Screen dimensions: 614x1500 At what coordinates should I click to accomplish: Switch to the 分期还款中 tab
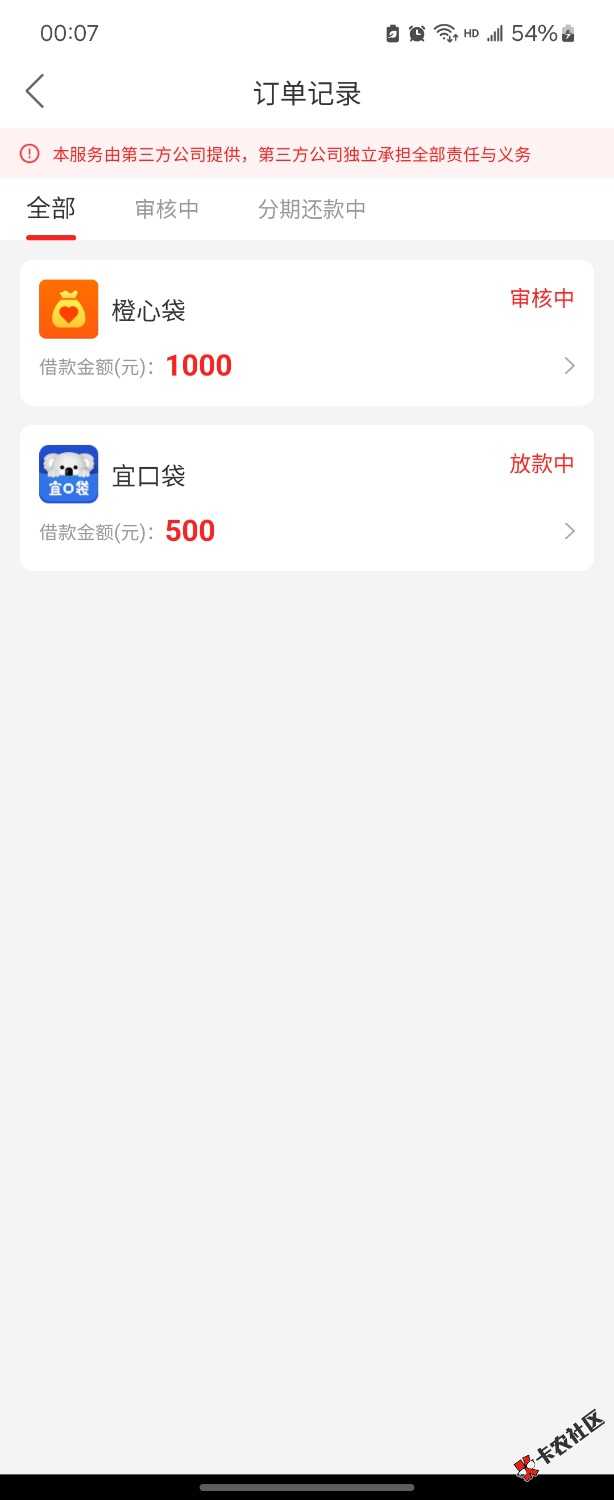[311, 209]
